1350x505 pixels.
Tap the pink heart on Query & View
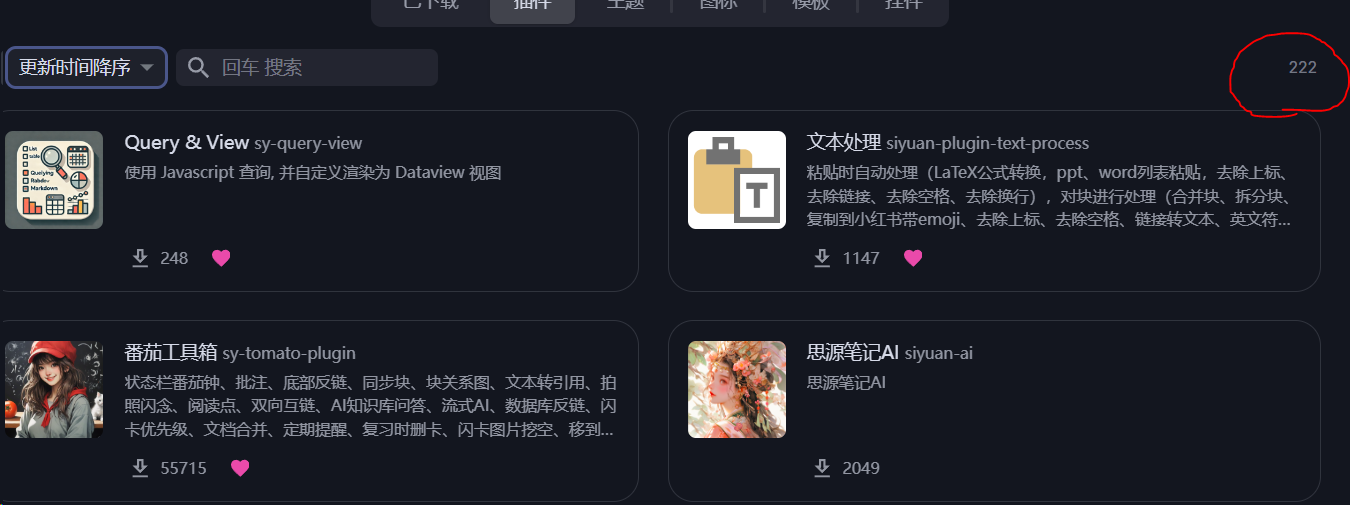pyautogui.click(x=221, y=258)
